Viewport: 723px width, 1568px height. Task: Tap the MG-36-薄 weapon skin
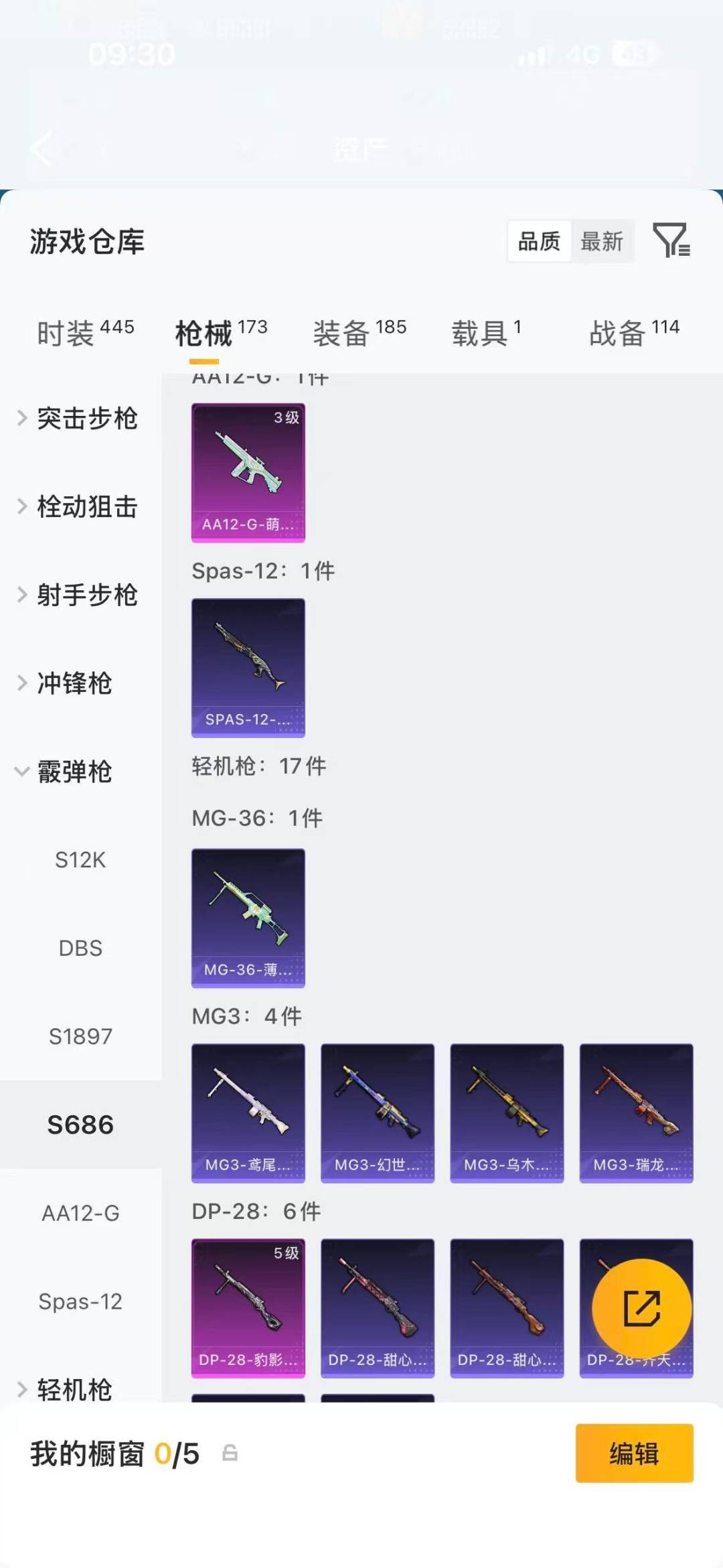coord(248,918)
